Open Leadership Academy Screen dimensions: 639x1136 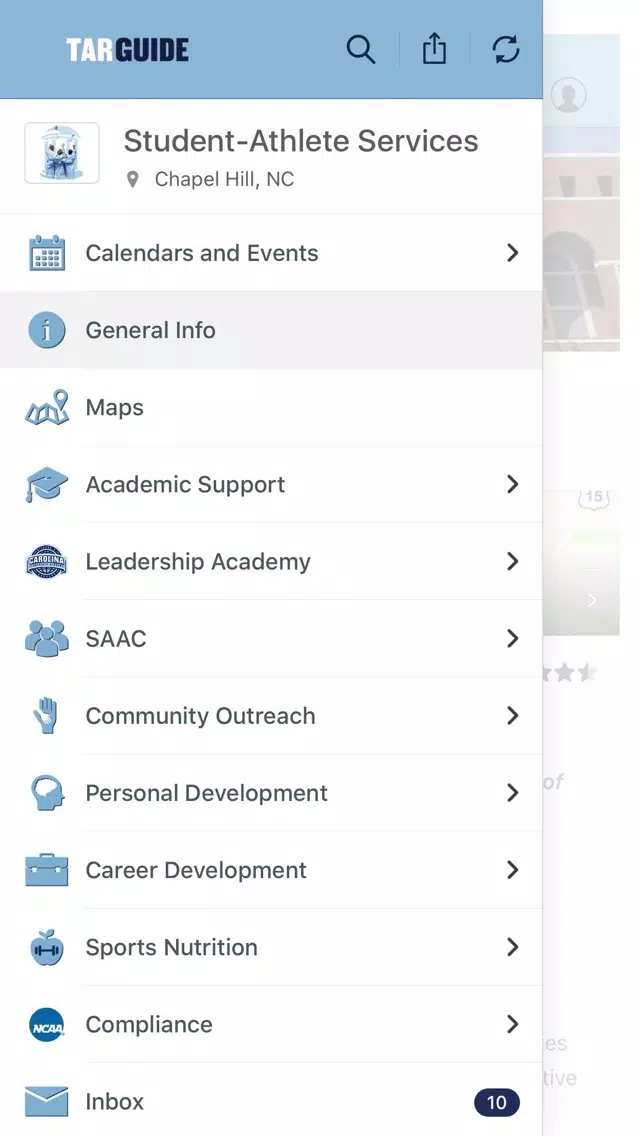[271, 561]
